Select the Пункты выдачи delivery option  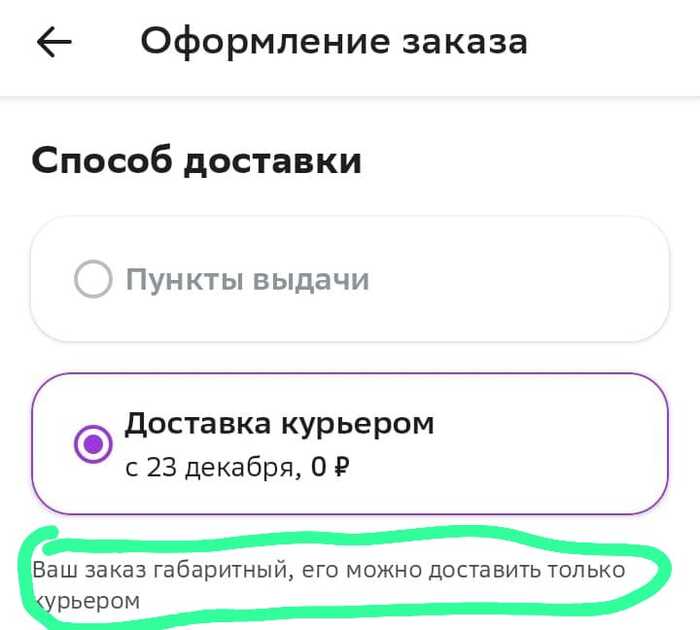93,280
